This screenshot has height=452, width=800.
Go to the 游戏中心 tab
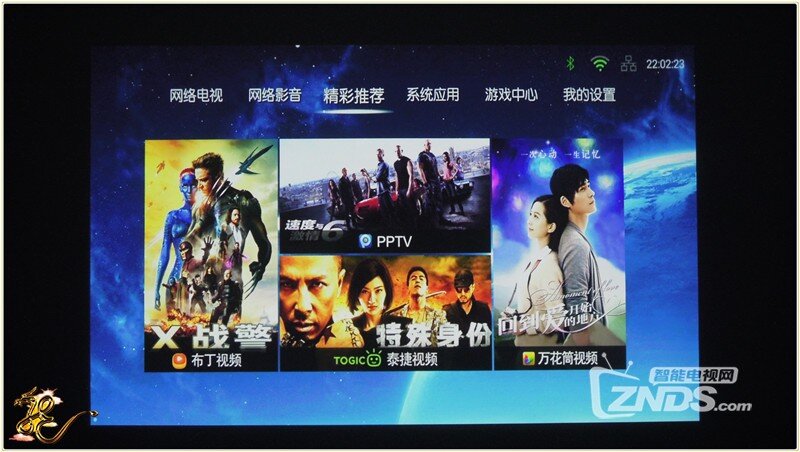(x=511, y=95)
